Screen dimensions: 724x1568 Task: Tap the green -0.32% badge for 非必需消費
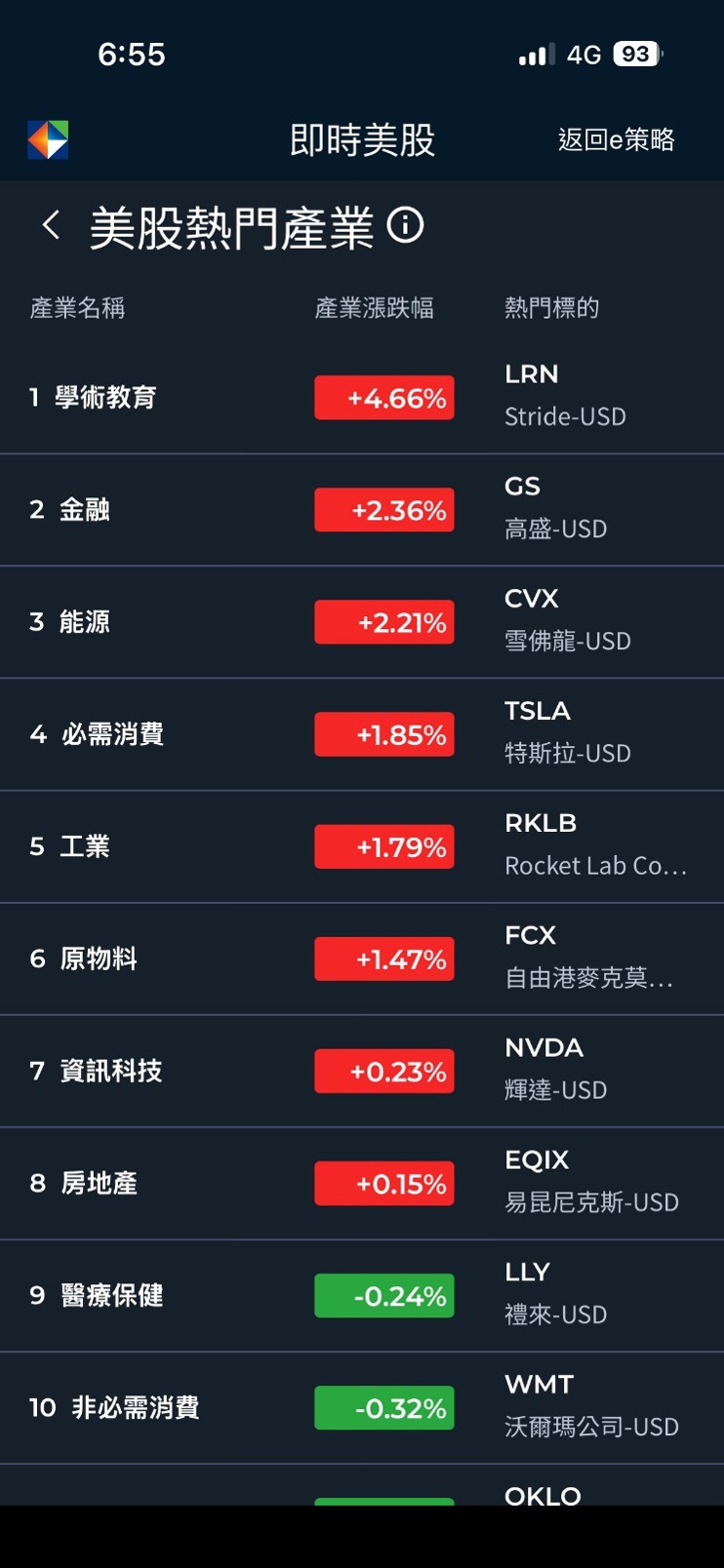tap(383, 1407)
